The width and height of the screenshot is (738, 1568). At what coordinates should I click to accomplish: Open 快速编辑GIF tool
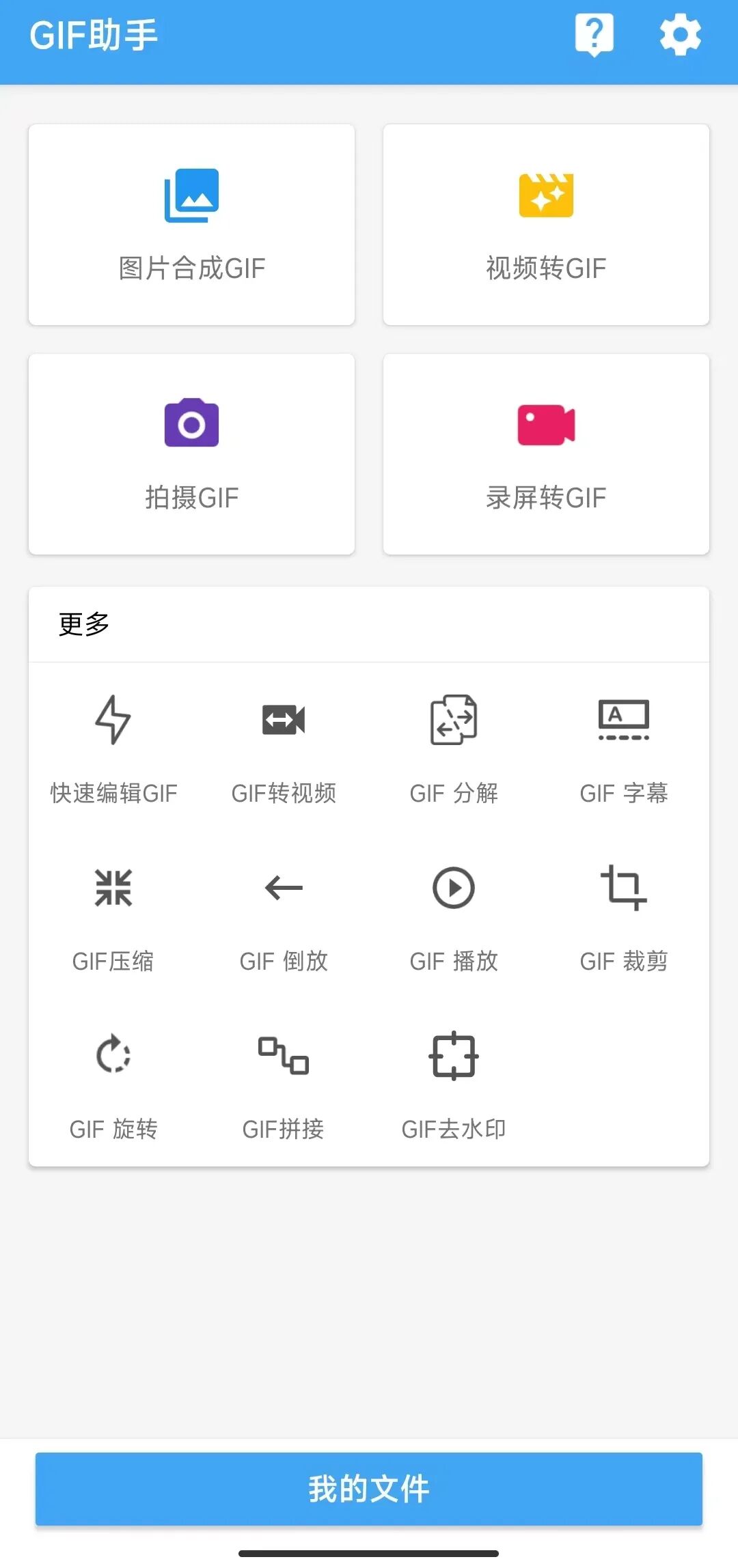pyautogui.click(x=113, y=748)
